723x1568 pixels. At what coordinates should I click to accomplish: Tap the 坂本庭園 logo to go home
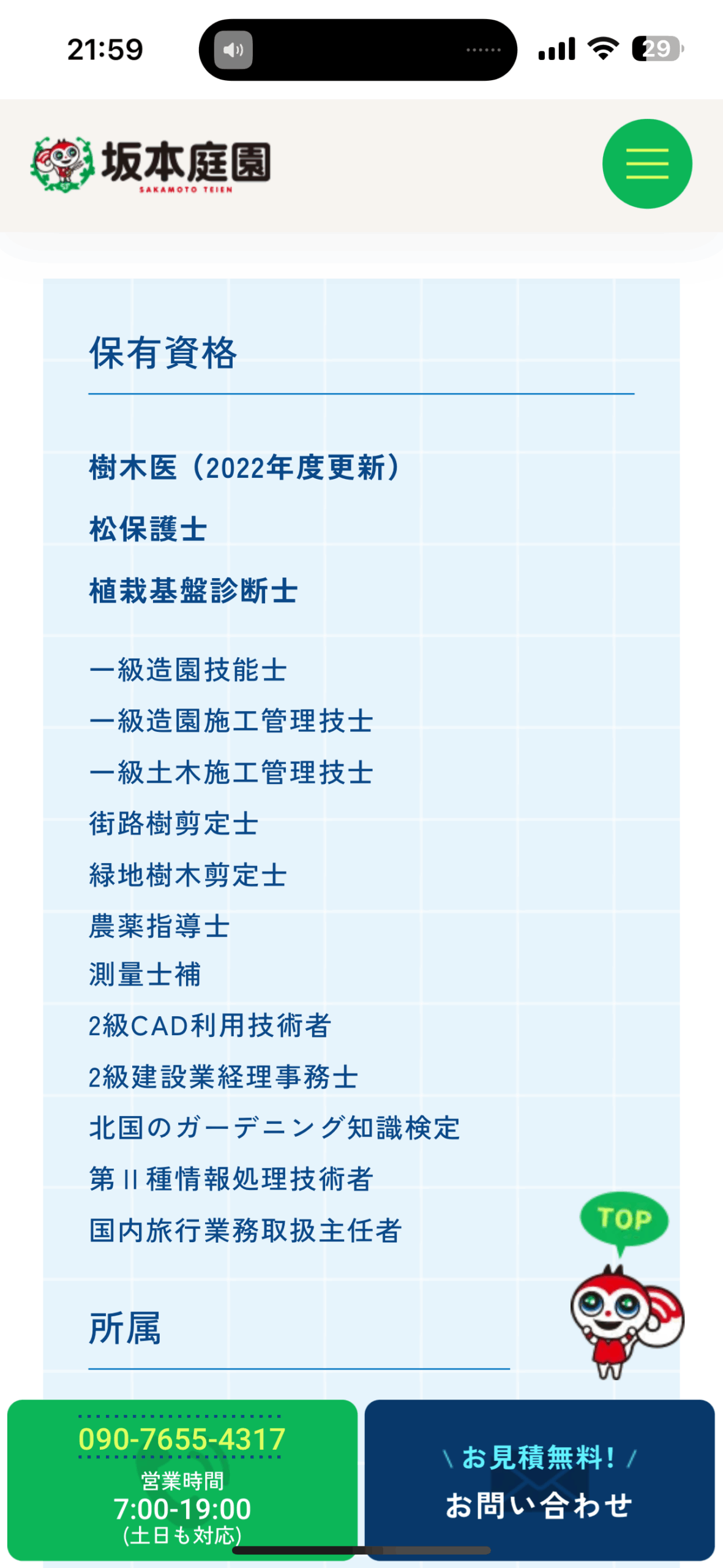coord(151,165)
